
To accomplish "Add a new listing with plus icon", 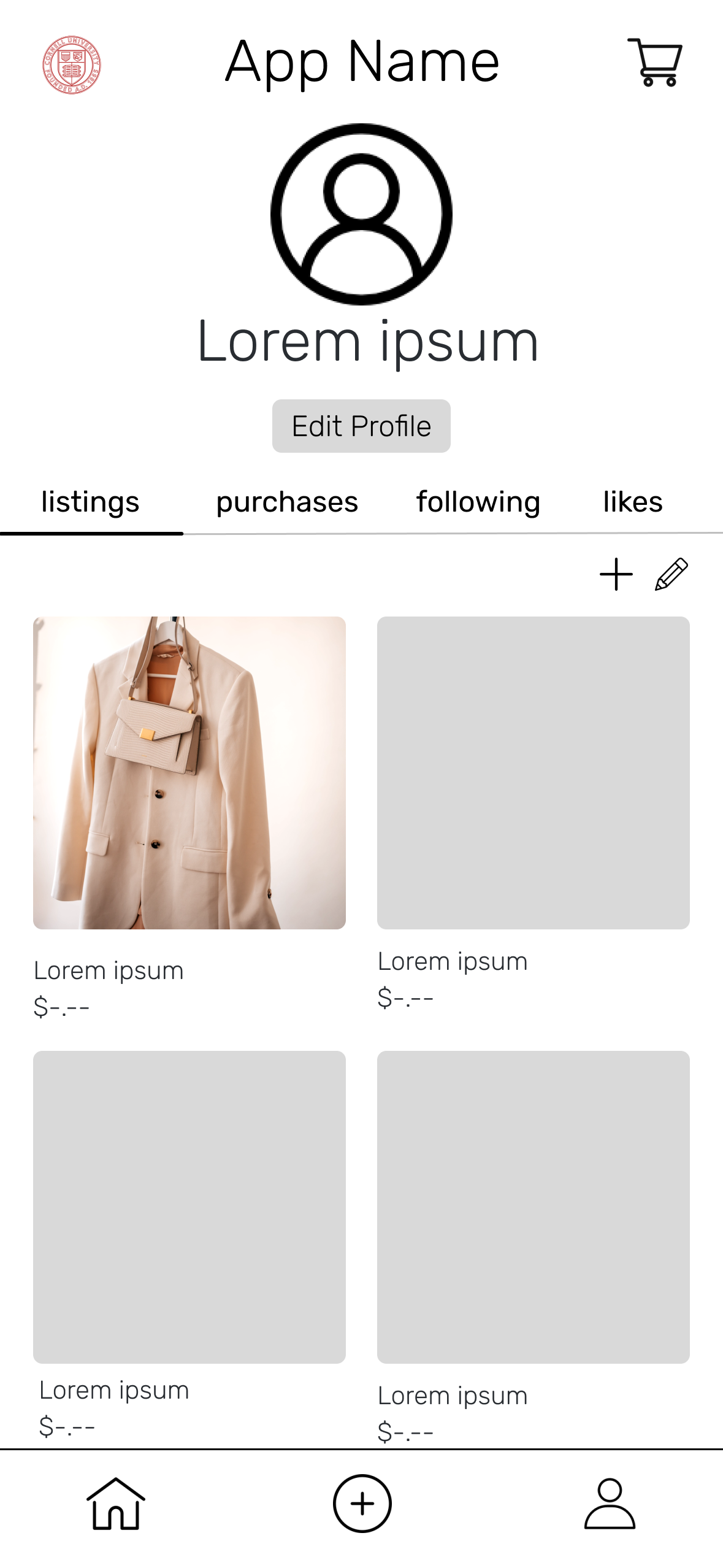I will pos(616,574).
